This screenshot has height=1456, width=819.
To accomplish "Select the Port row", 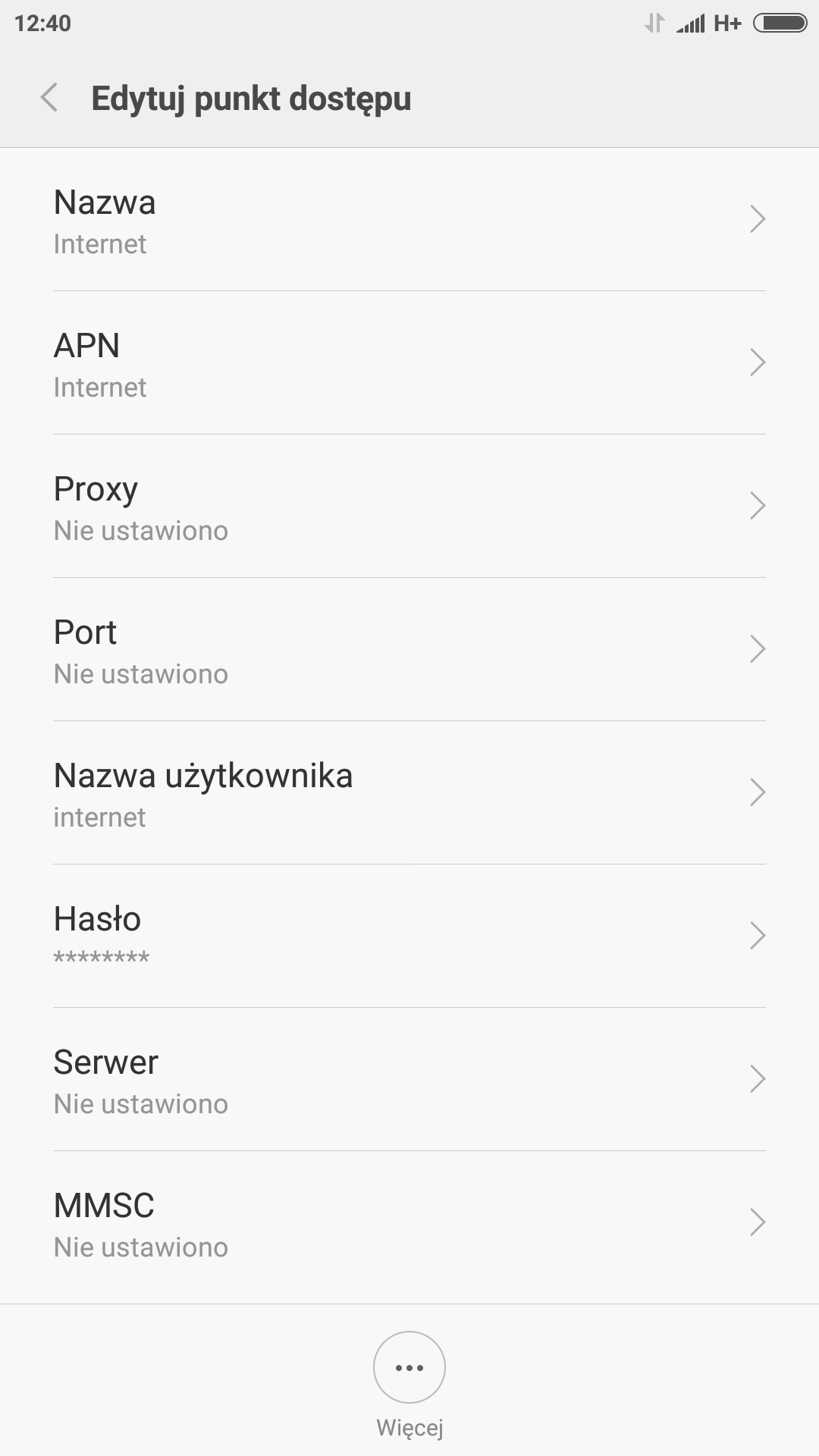I will [x=409, y=650].
